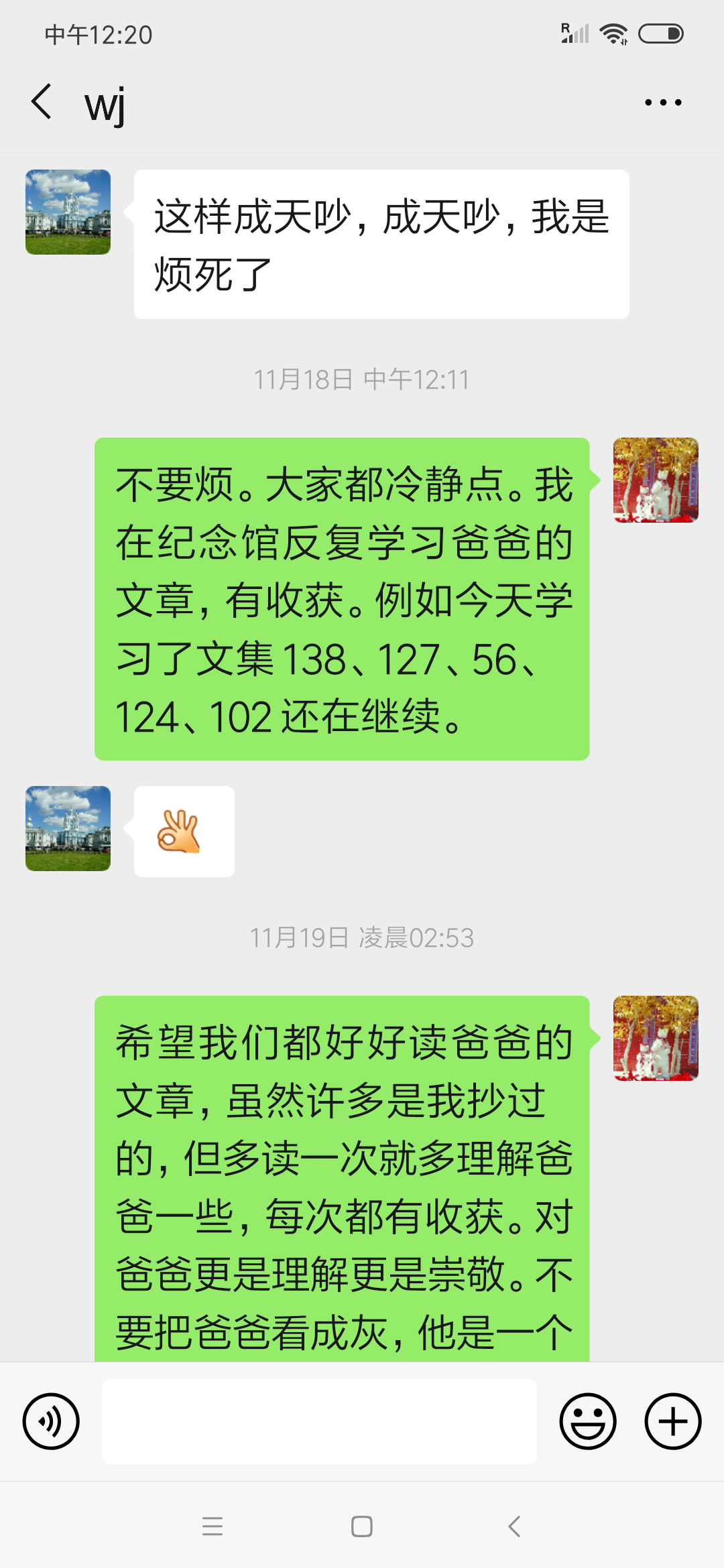Screen dimensions: 724x1568
Task: Open the recent apps button
Action: click(213, 1526)
